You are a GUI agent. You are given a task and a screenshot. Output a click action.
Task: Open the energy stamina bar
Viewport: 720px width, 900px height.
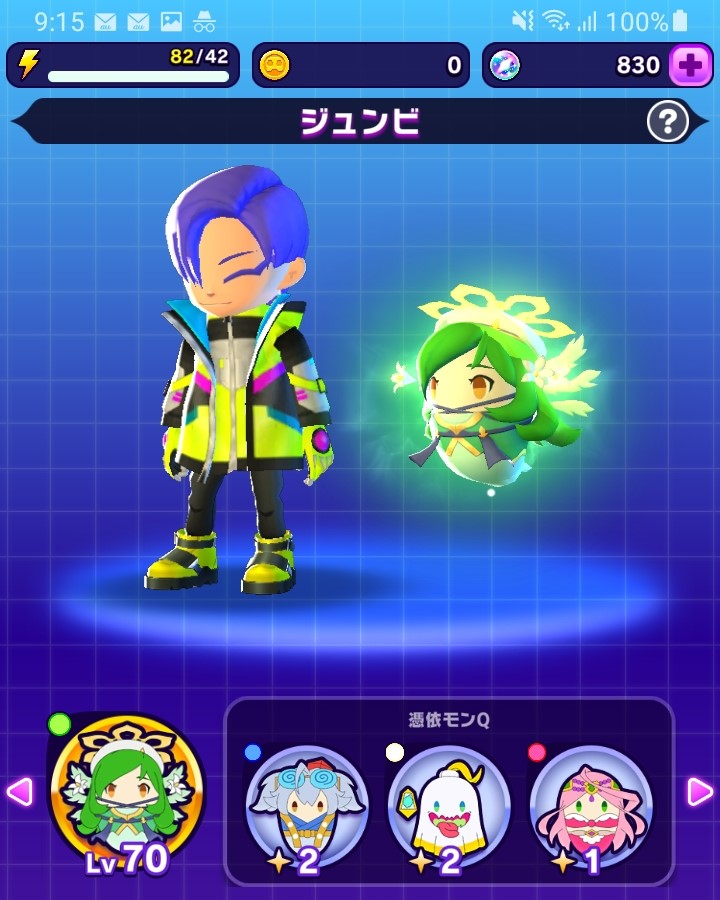(x=124, y=66)
